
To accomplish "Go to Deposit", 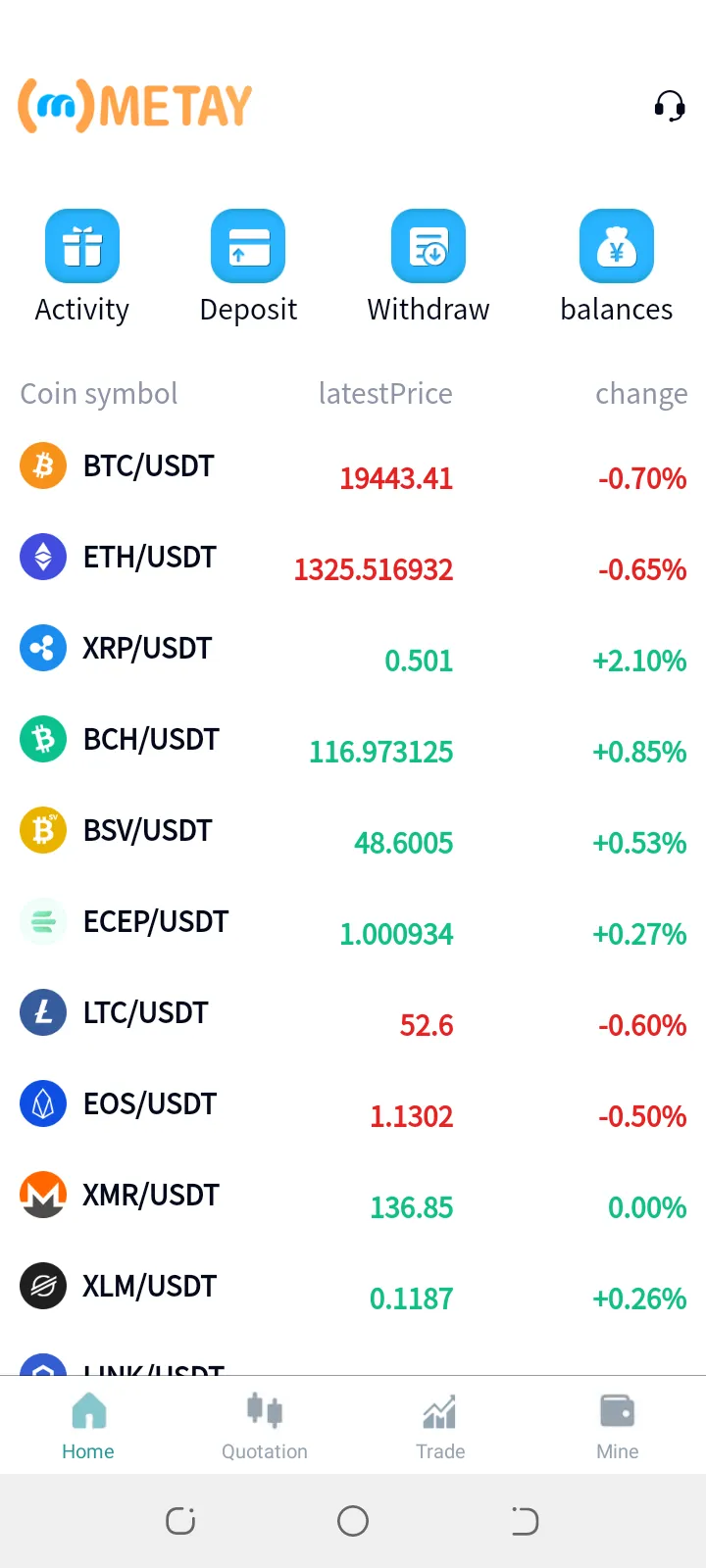I will [248, 266].
